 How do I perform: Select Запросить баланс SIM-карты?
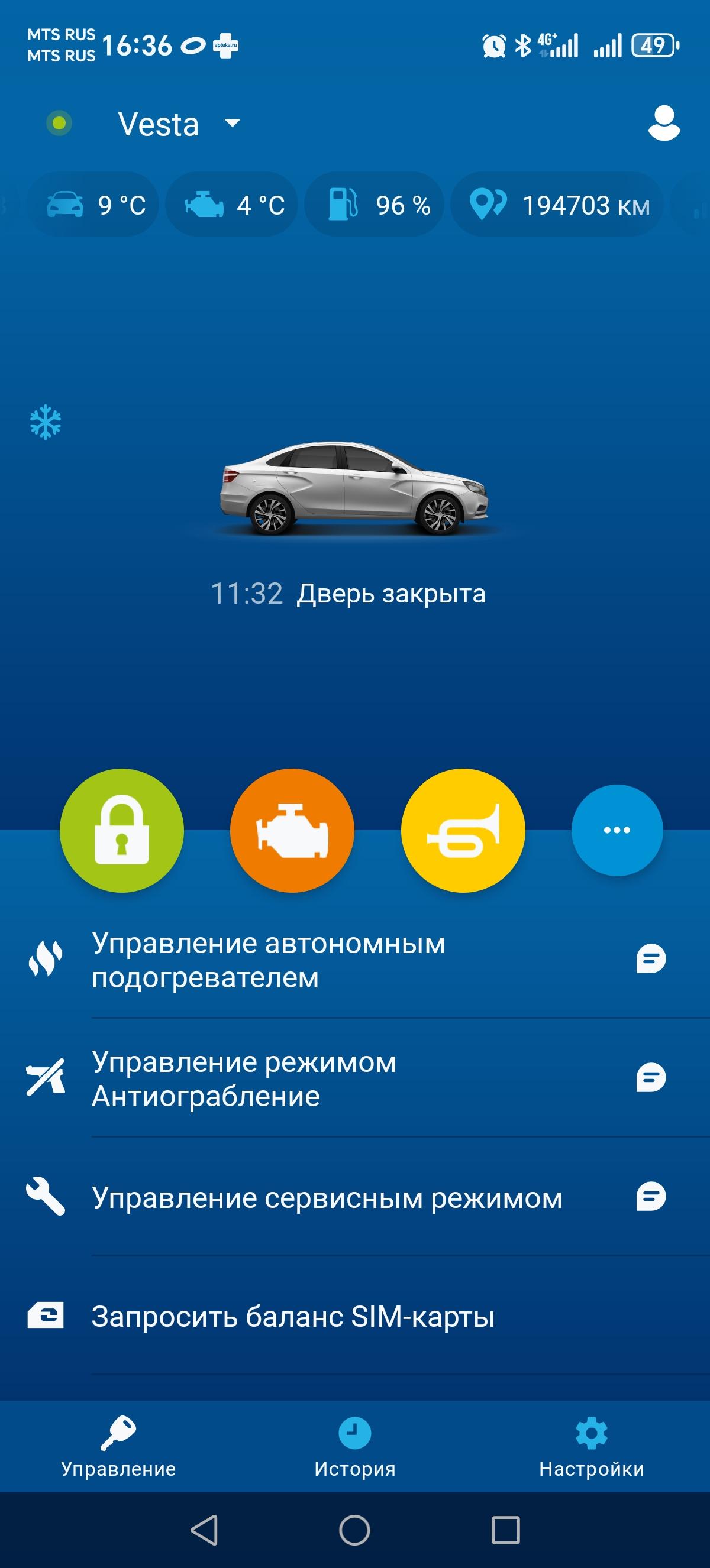click(292, 1316)
